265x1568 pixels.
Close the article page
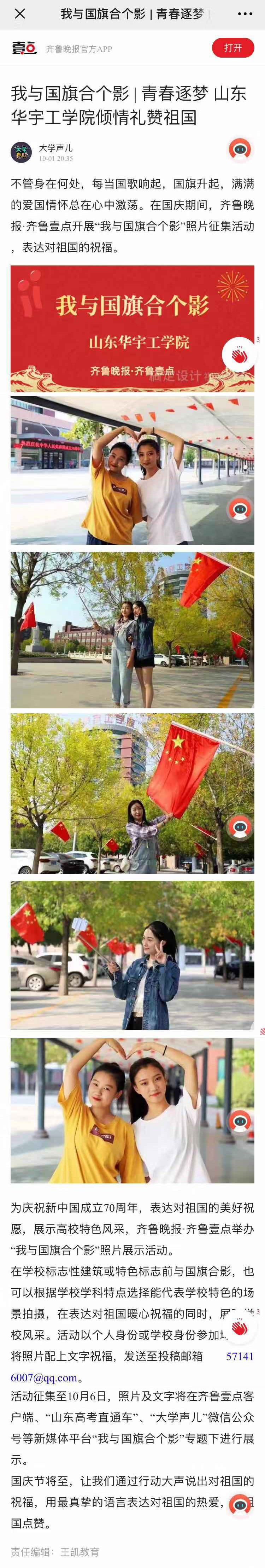[19, 14]
